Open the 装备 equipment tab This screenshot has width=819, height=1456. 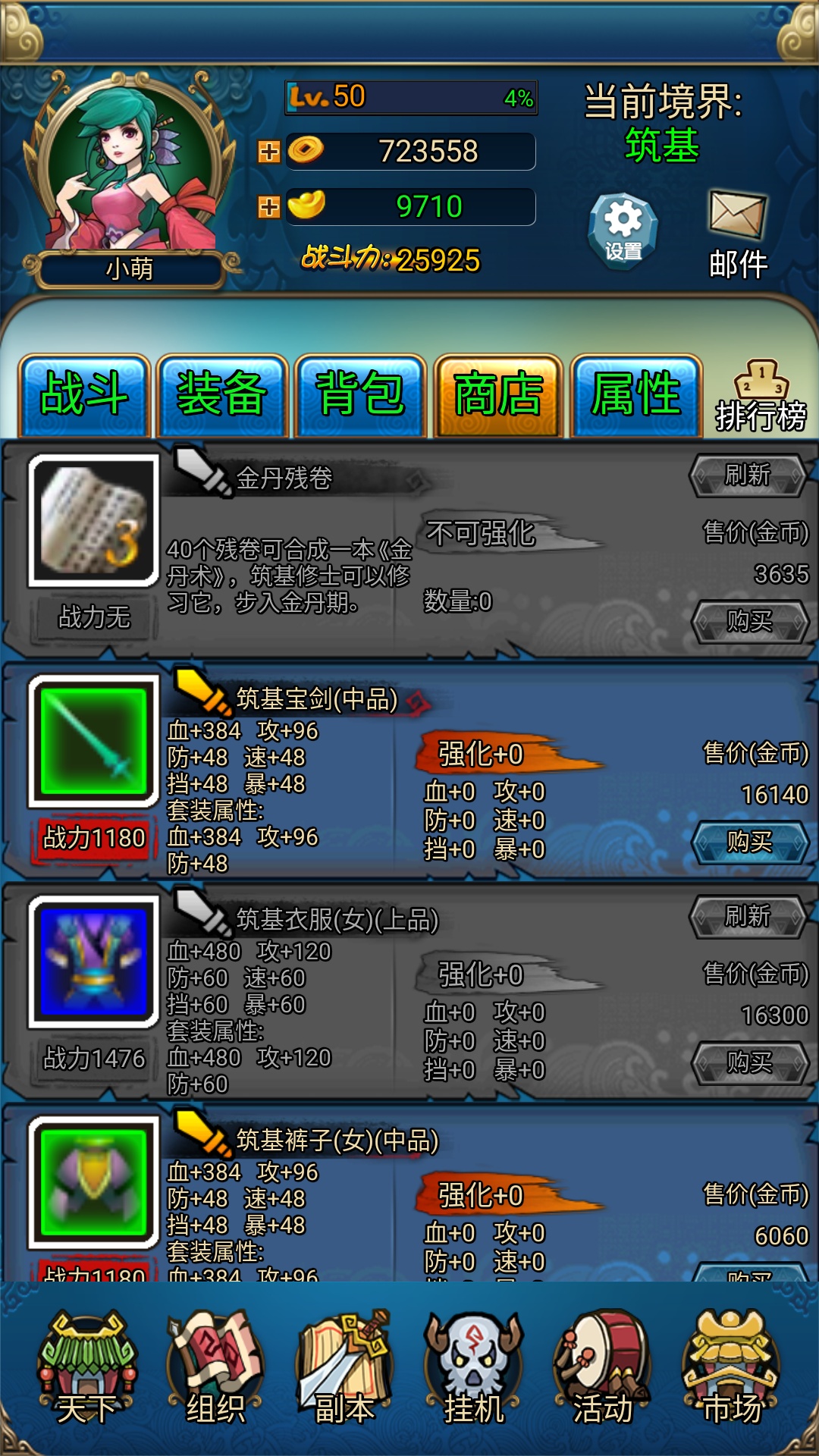click(222, 393)
